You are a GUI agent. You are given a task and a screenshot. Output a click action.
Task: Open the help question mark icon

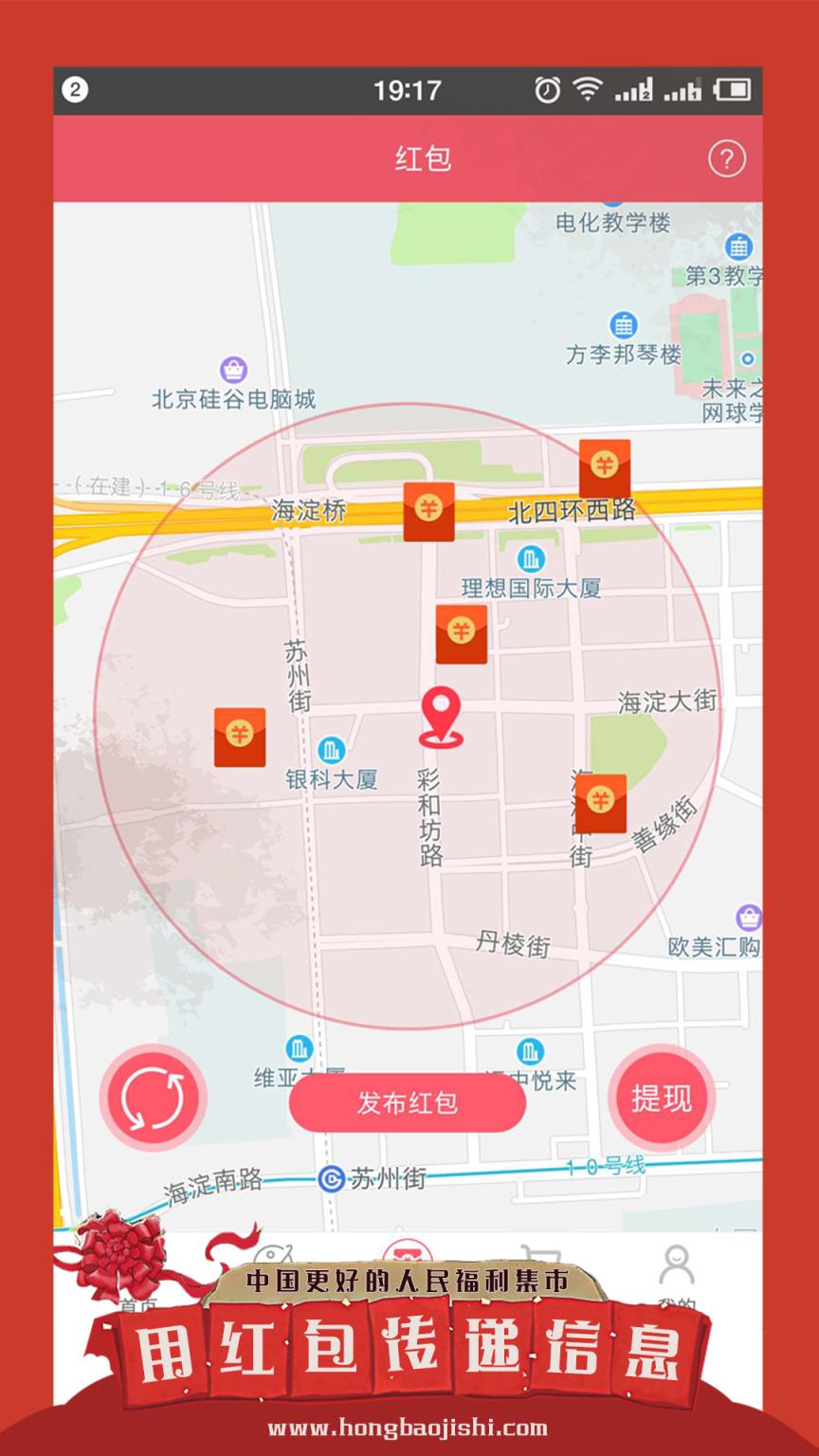pos(725,157)
